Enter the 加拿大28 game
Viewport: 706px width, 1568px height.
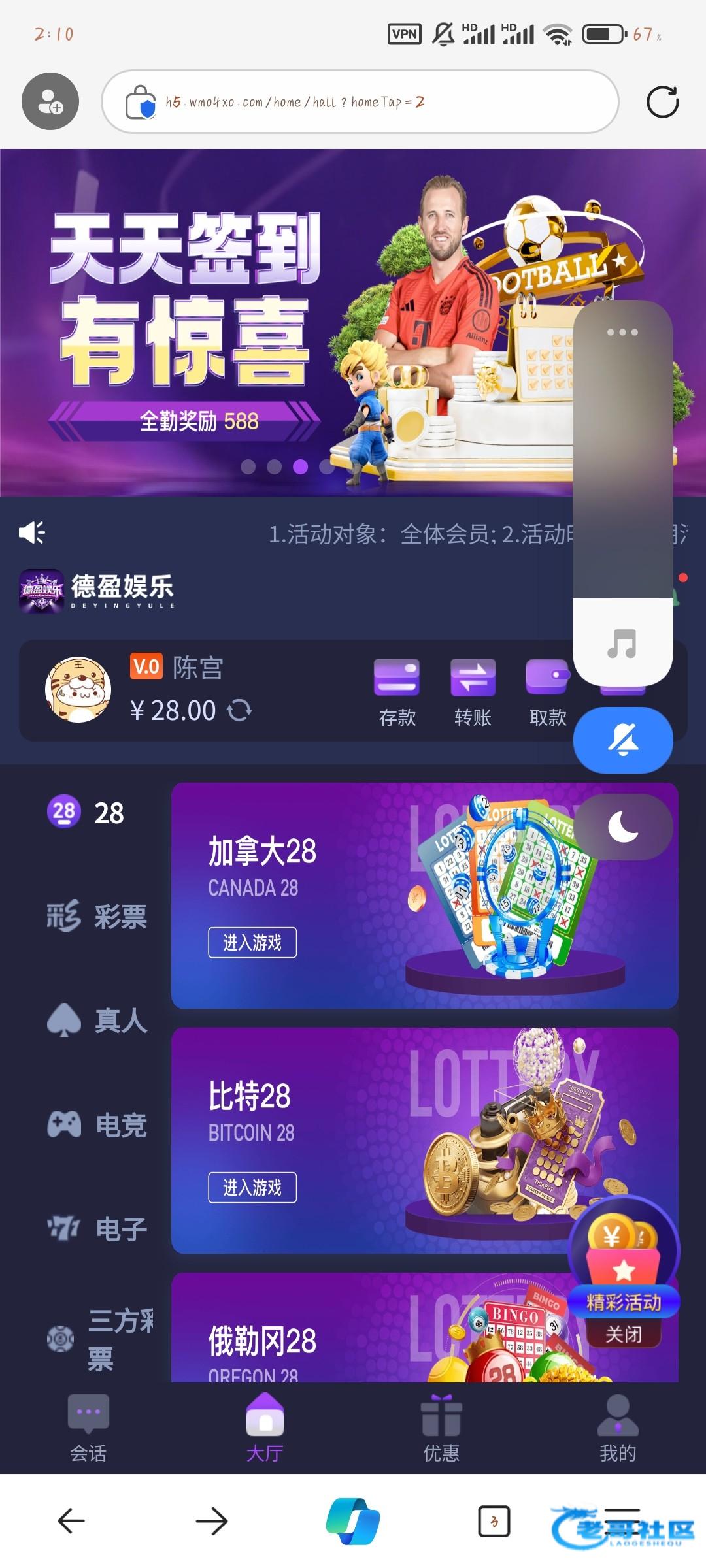252,942
